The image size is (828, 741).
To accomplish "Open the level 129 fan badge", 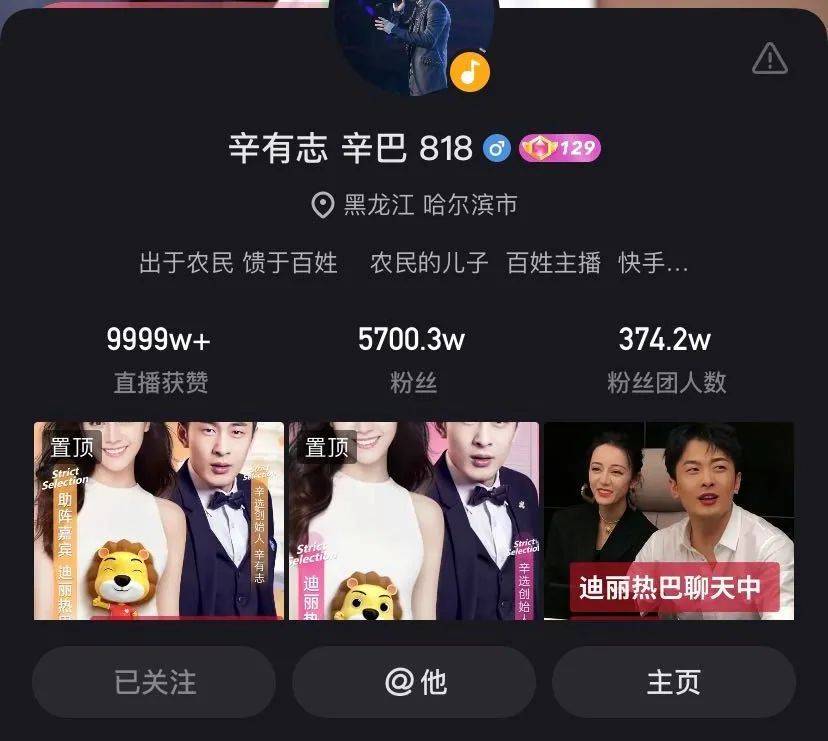I will click(559, 149).
